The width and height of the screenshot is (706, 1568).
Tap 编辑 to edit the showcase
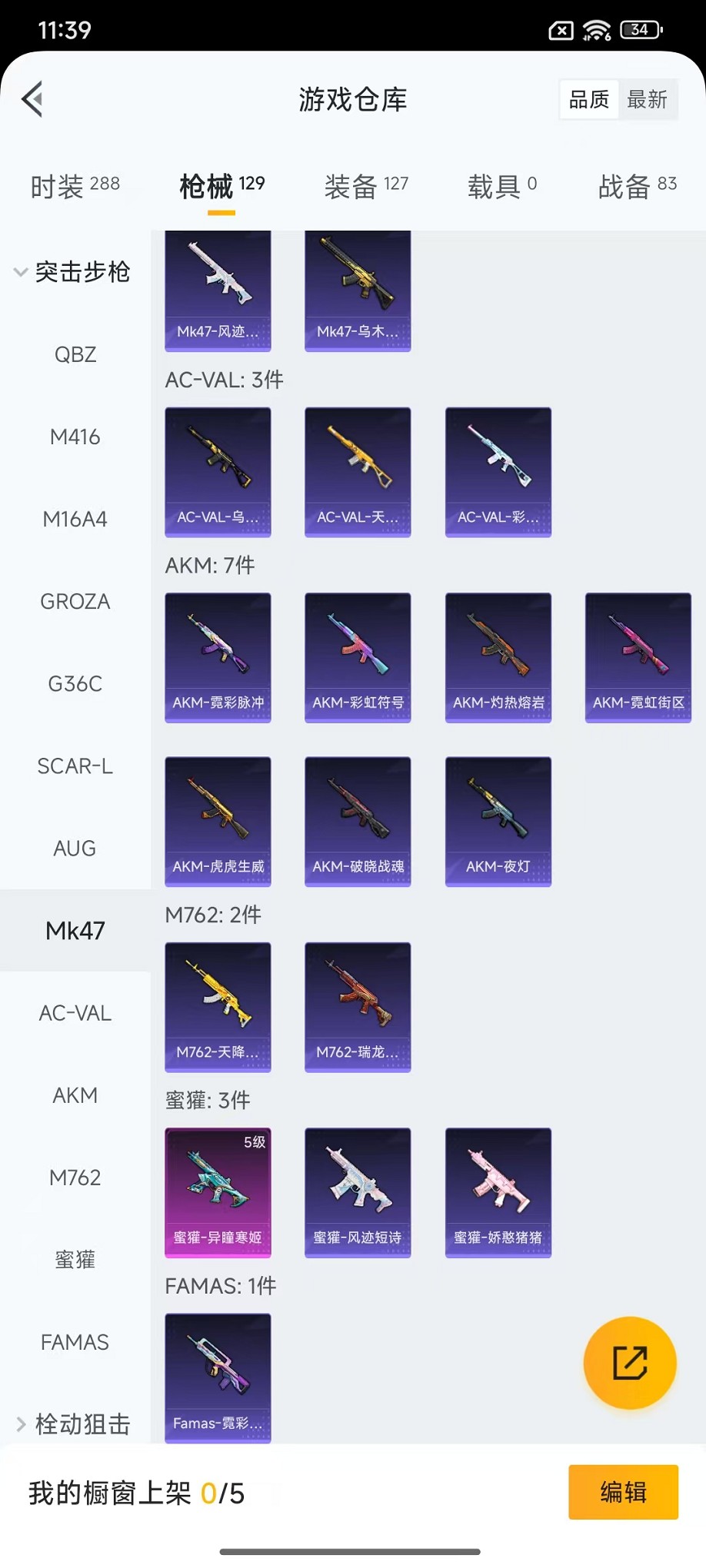pos(623,1492)
